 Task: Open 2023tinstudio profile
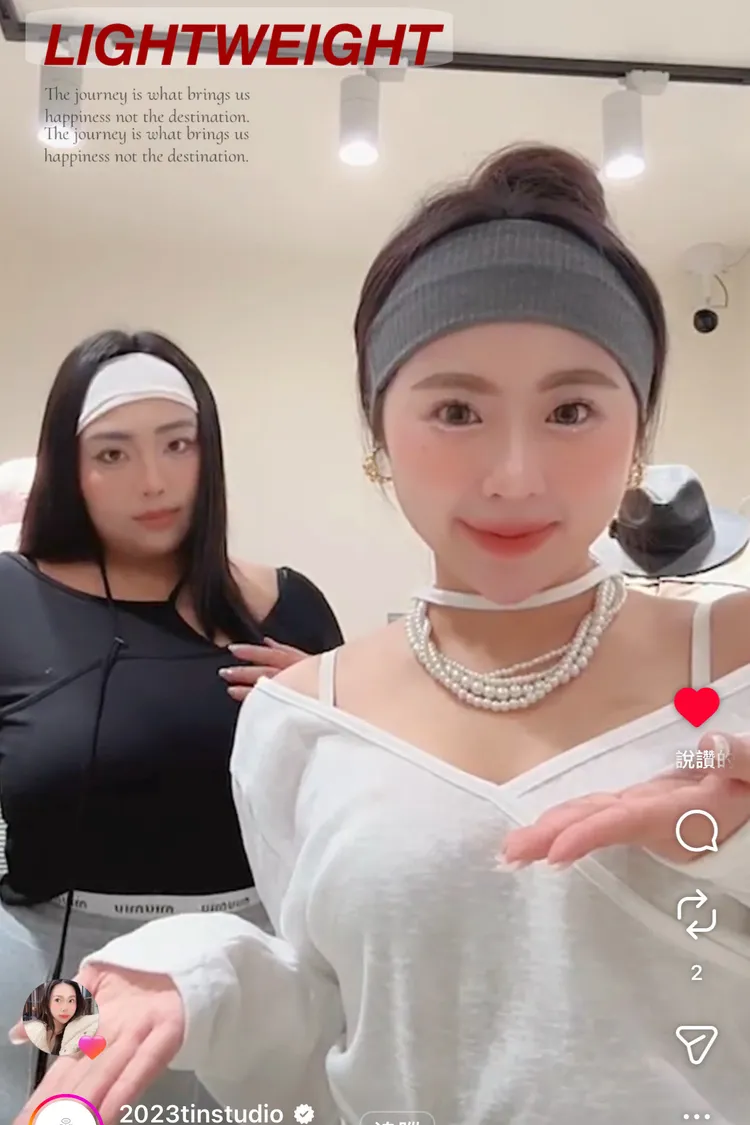tap(201, 1114)
